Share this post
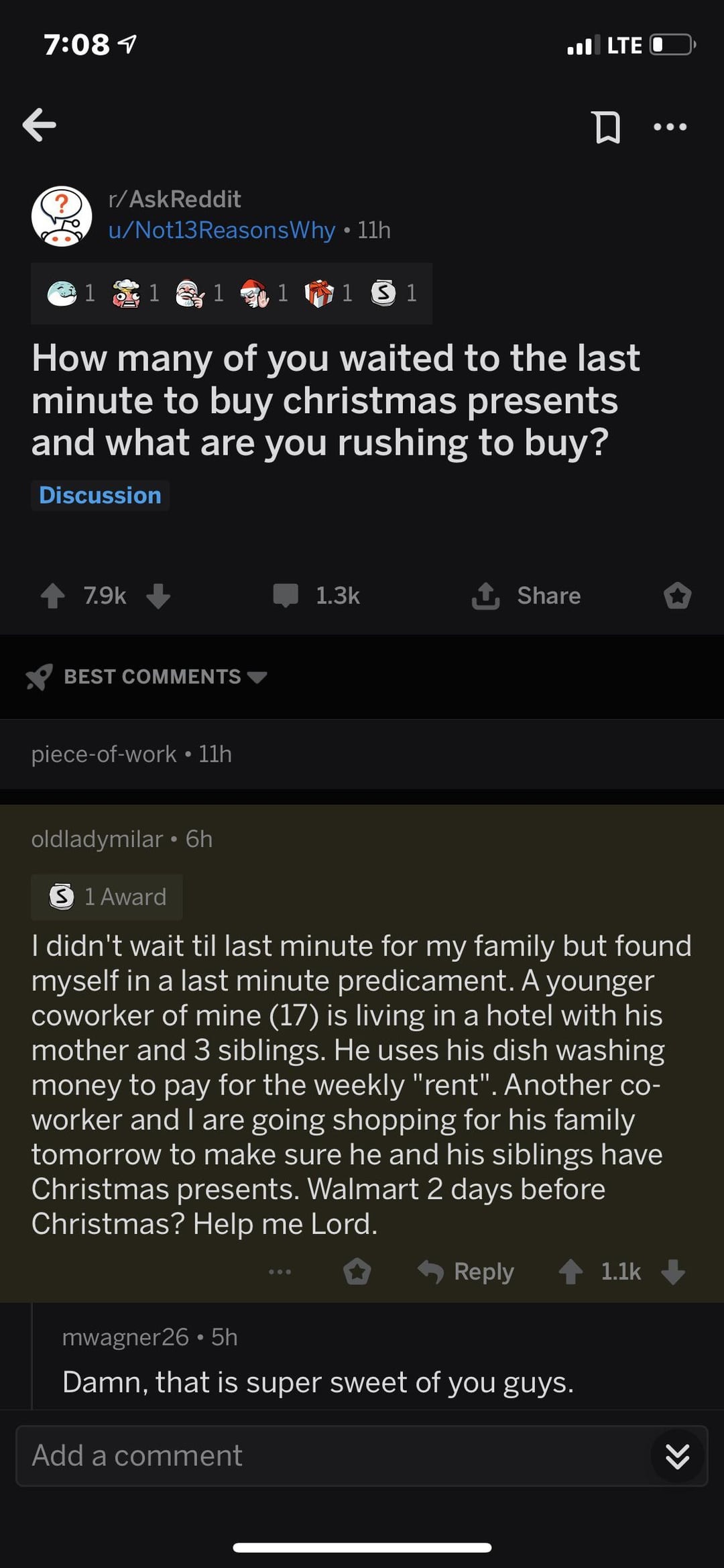Viewport: 724px width, 1568px height. click(526, 596)
